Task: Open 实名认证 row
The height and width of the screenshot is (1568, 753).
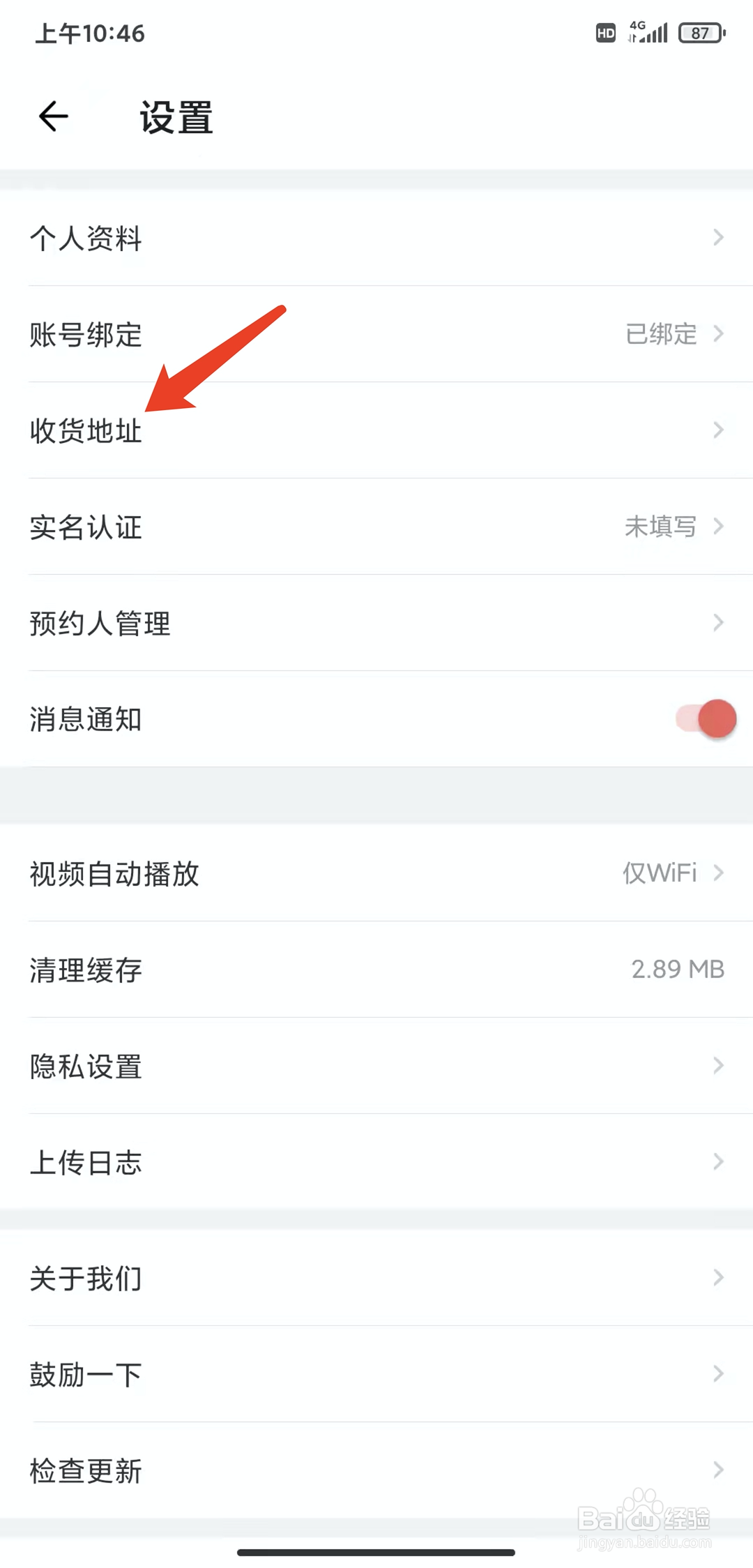Action: click(376, 527)
